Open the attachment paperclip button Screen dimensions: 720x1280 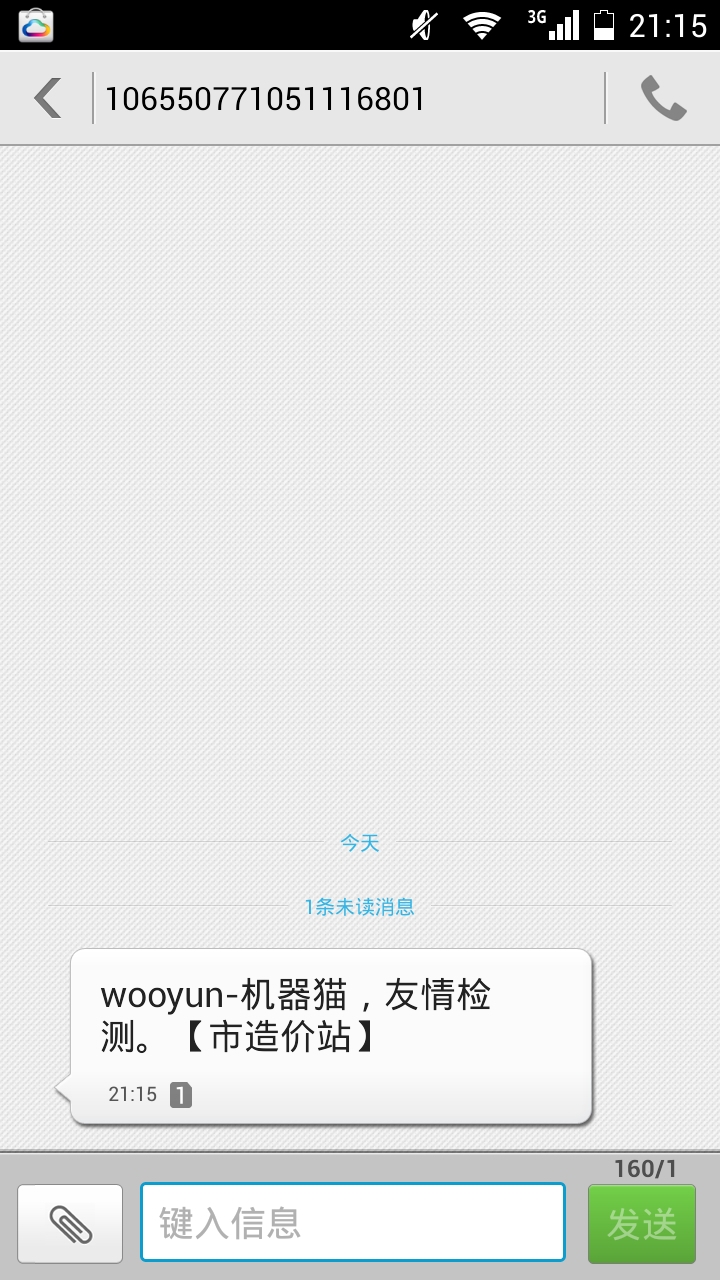70,1223
